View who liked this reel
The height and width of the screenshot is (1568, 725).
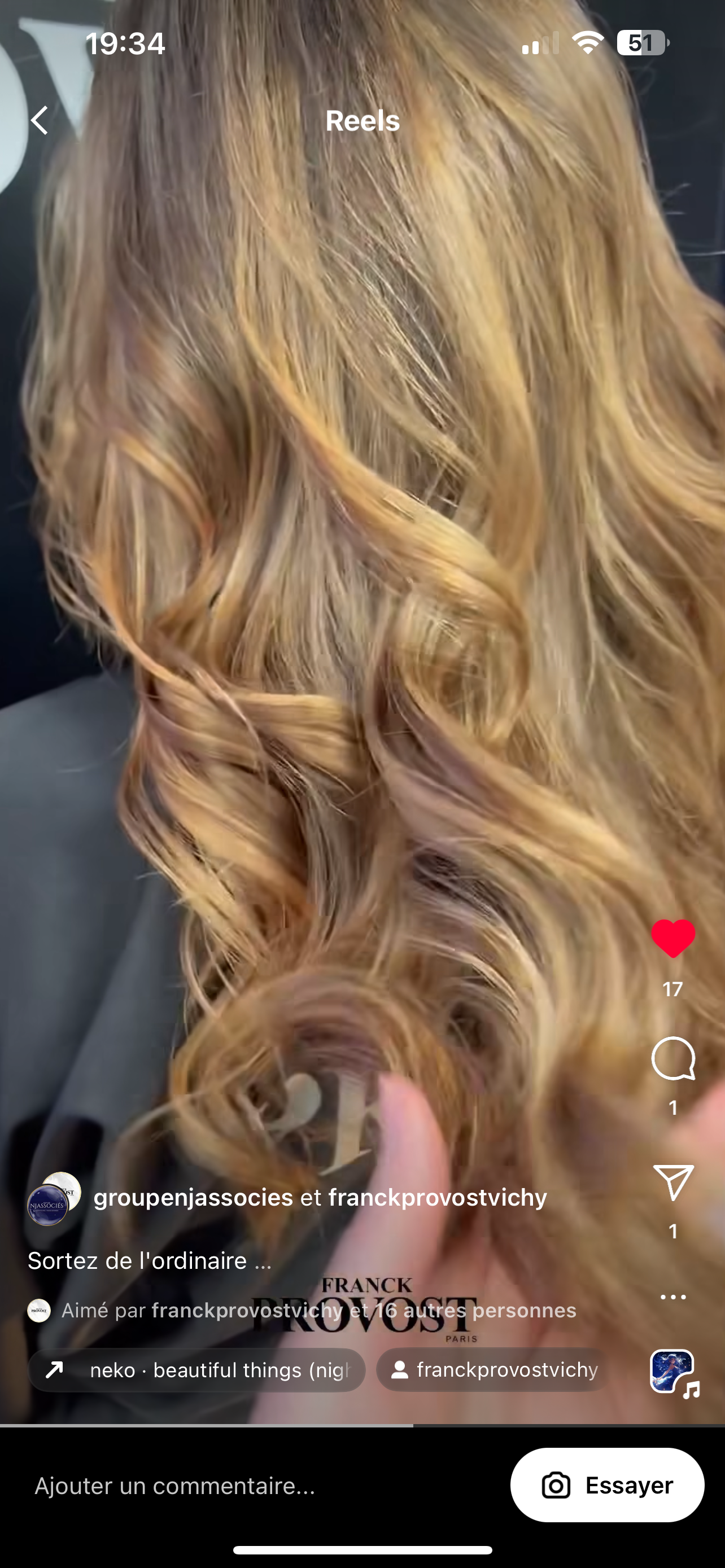point(364,1311)
